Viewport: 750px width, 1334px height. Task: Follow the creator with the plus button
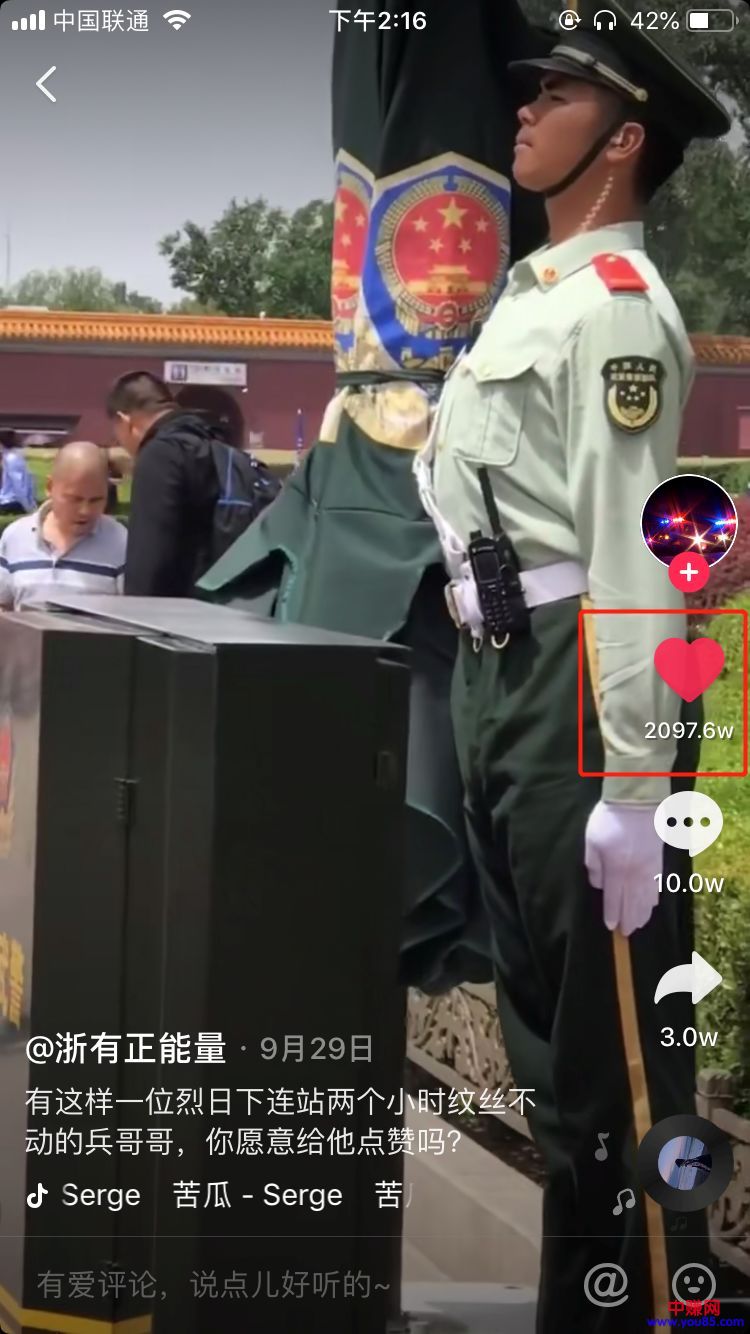pyautogui.click(x=688, y=573)
